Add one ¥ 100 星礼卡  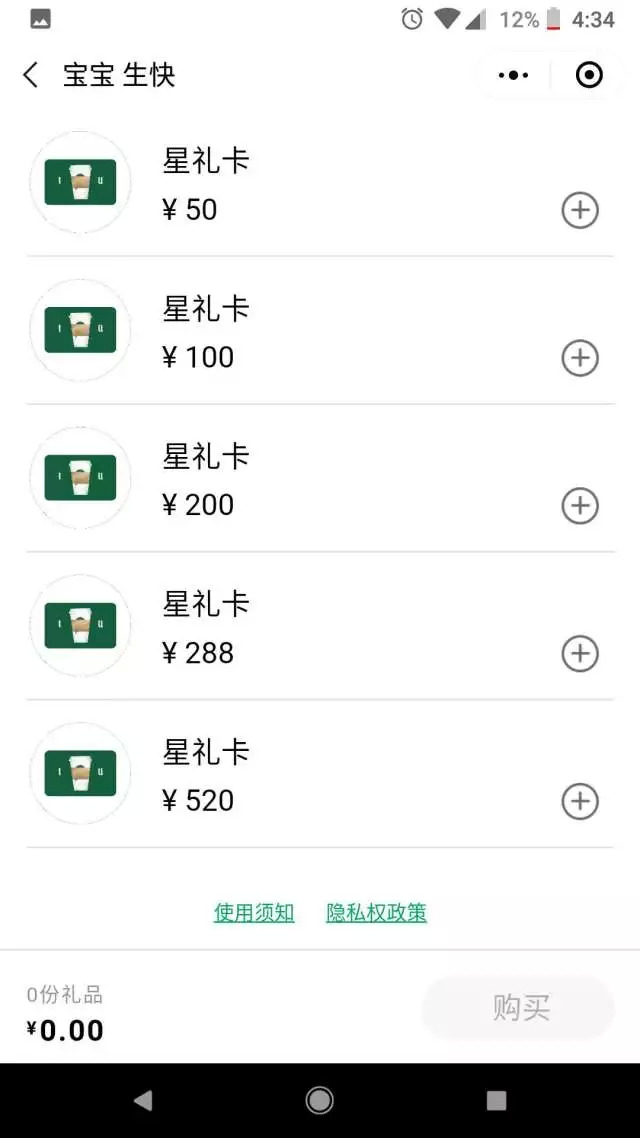580,358
